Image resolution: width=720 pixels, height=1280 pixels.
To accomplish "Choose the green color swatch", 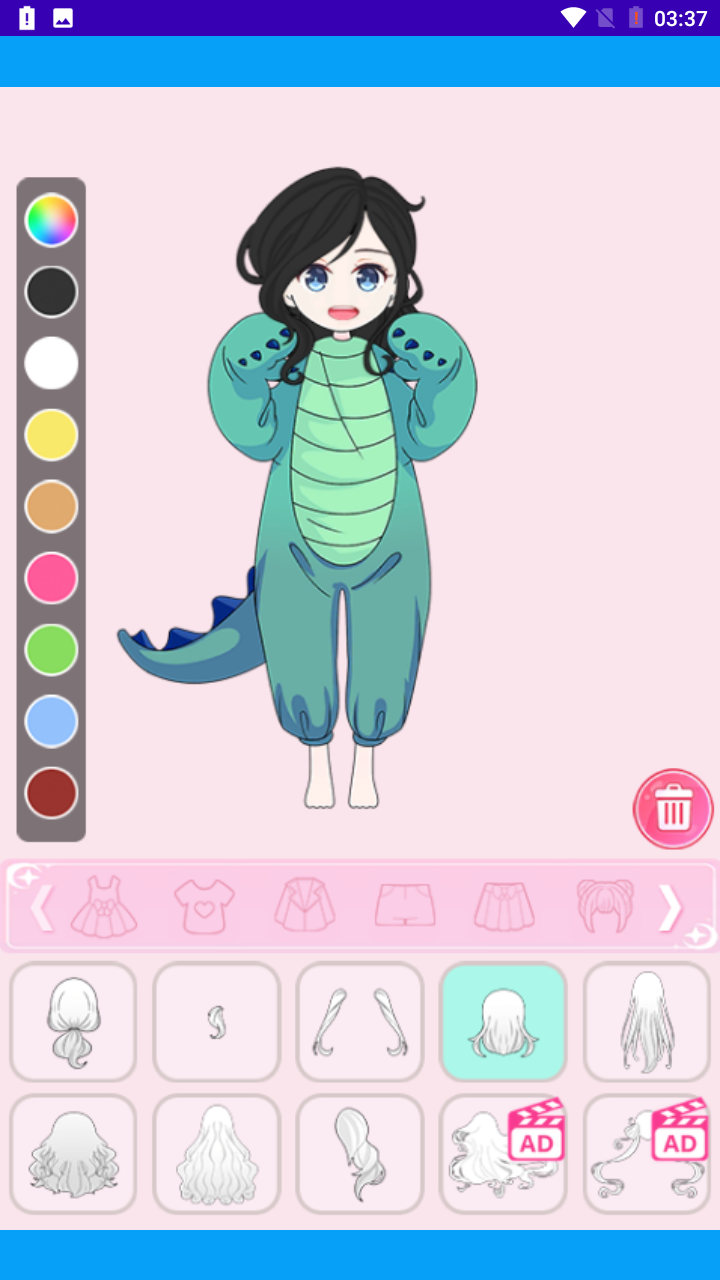I will pos(51,650).
